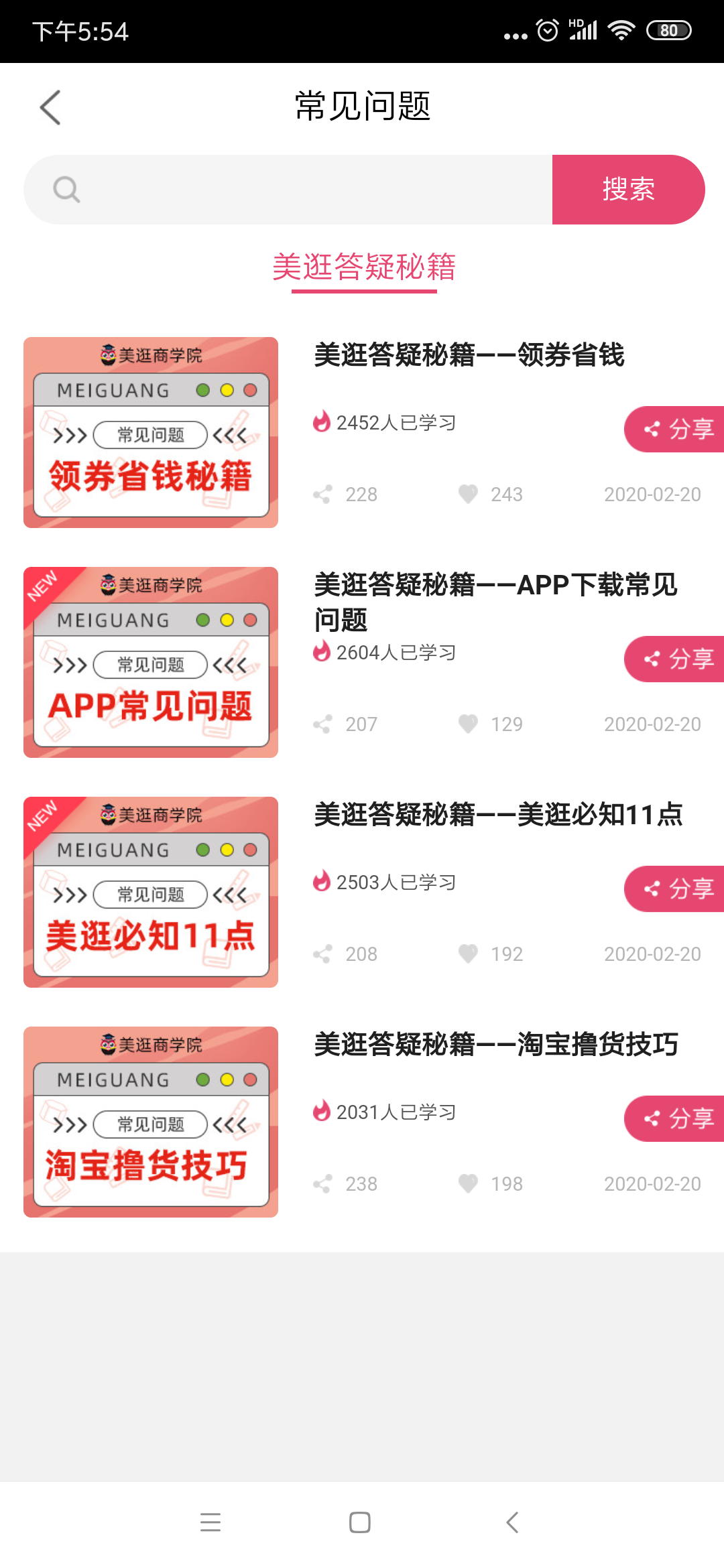Tap the share count icon showing 208
724x1568 pixels.
[322, 953]
